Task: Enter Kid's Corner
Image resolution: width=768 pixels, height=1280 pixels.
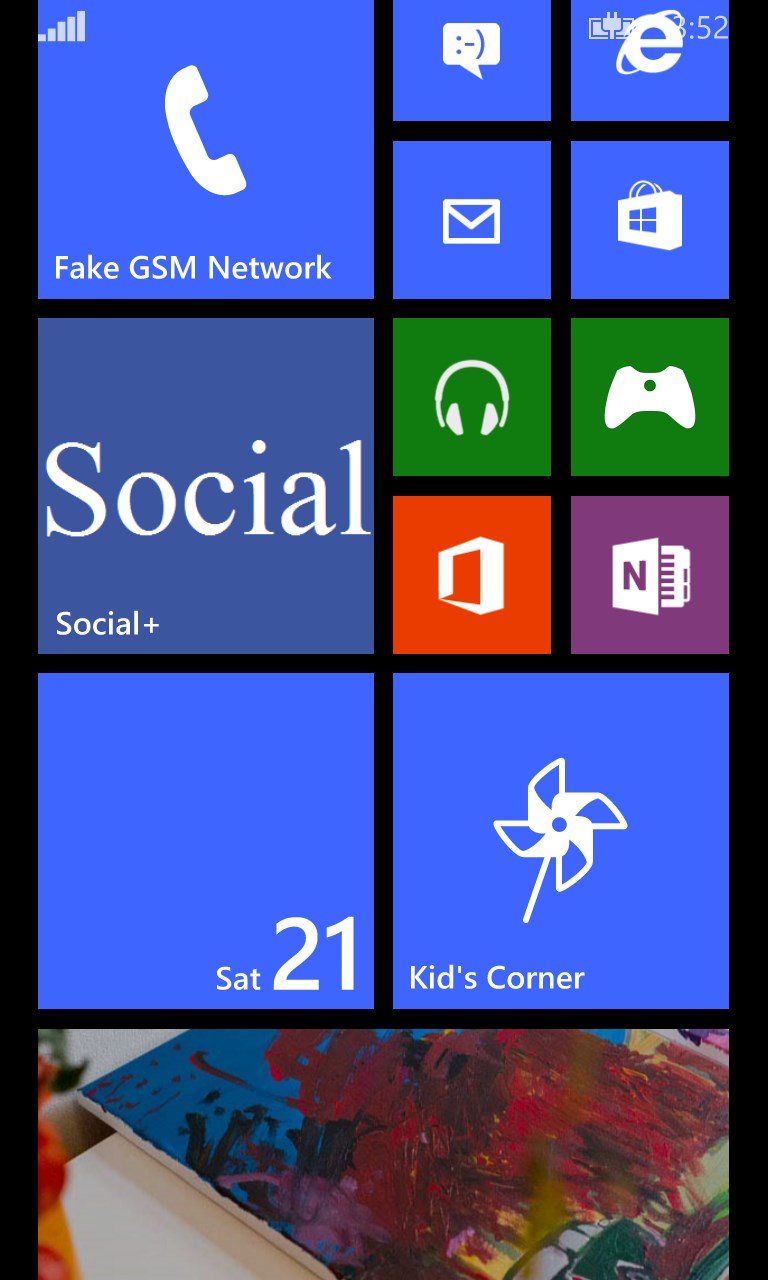Action: [560, 841]
